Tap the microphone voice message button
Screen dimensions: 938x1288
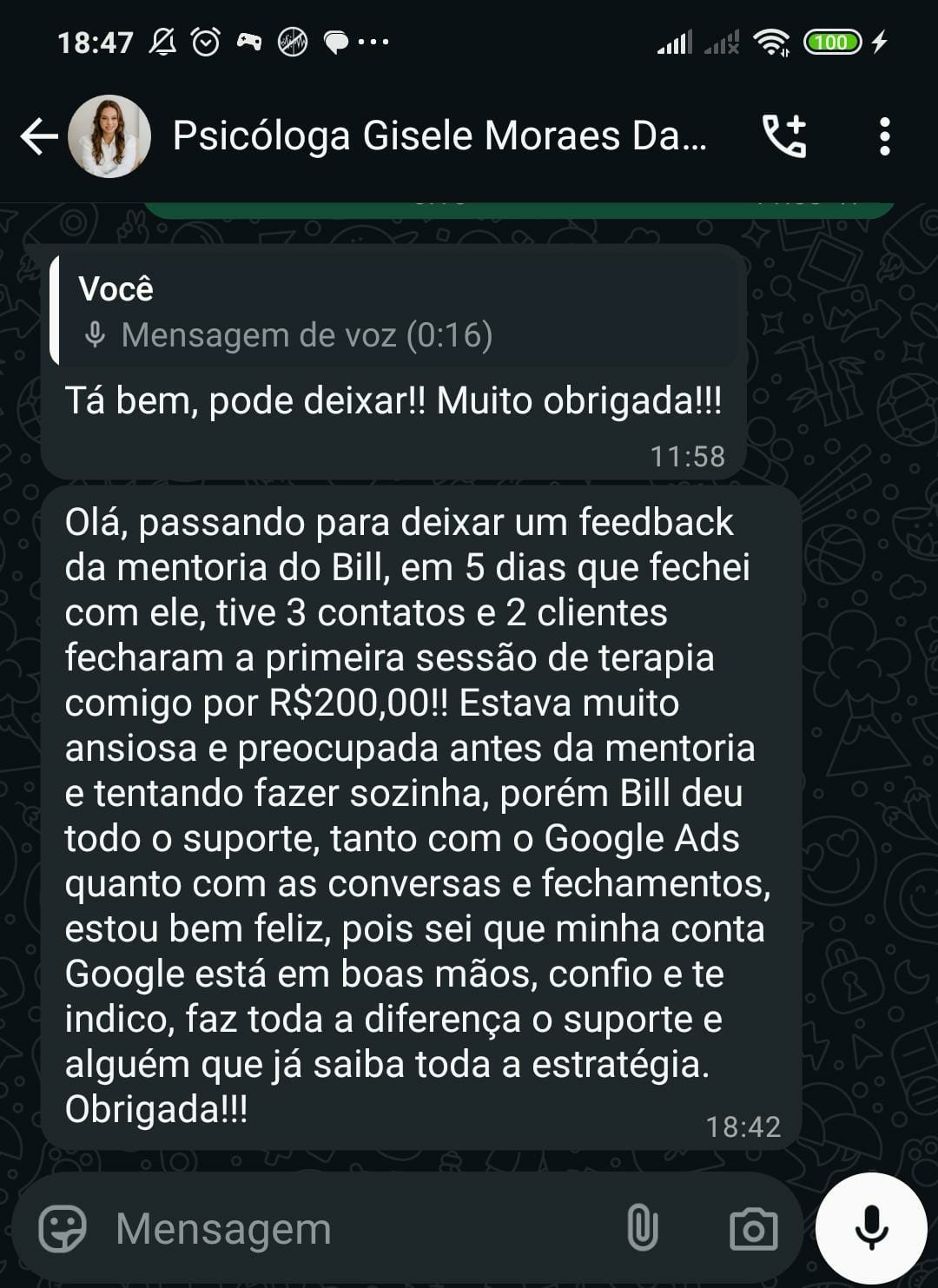[871, 1228]
